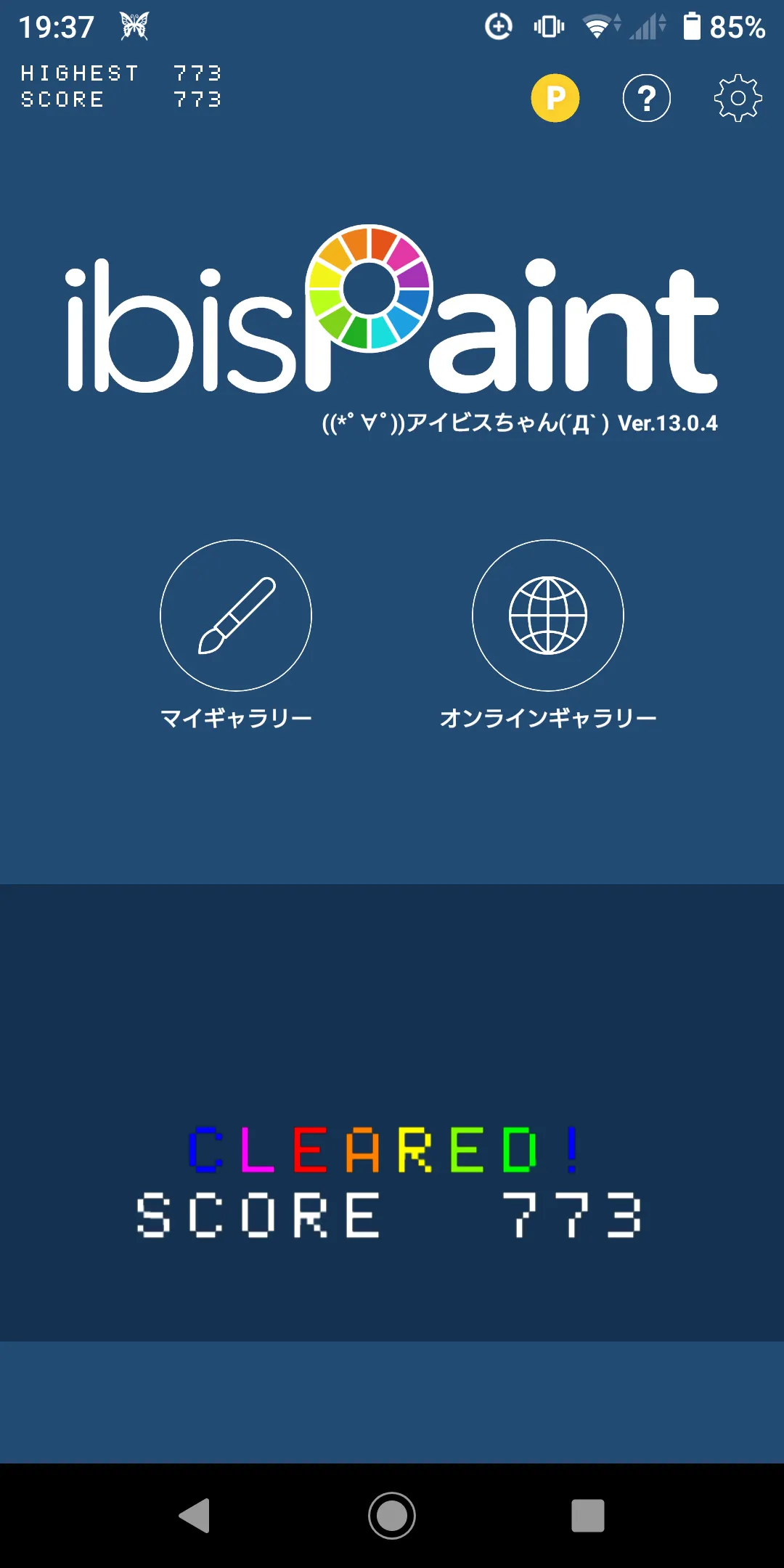Tap the system home button

click(x=392, y=1516)
